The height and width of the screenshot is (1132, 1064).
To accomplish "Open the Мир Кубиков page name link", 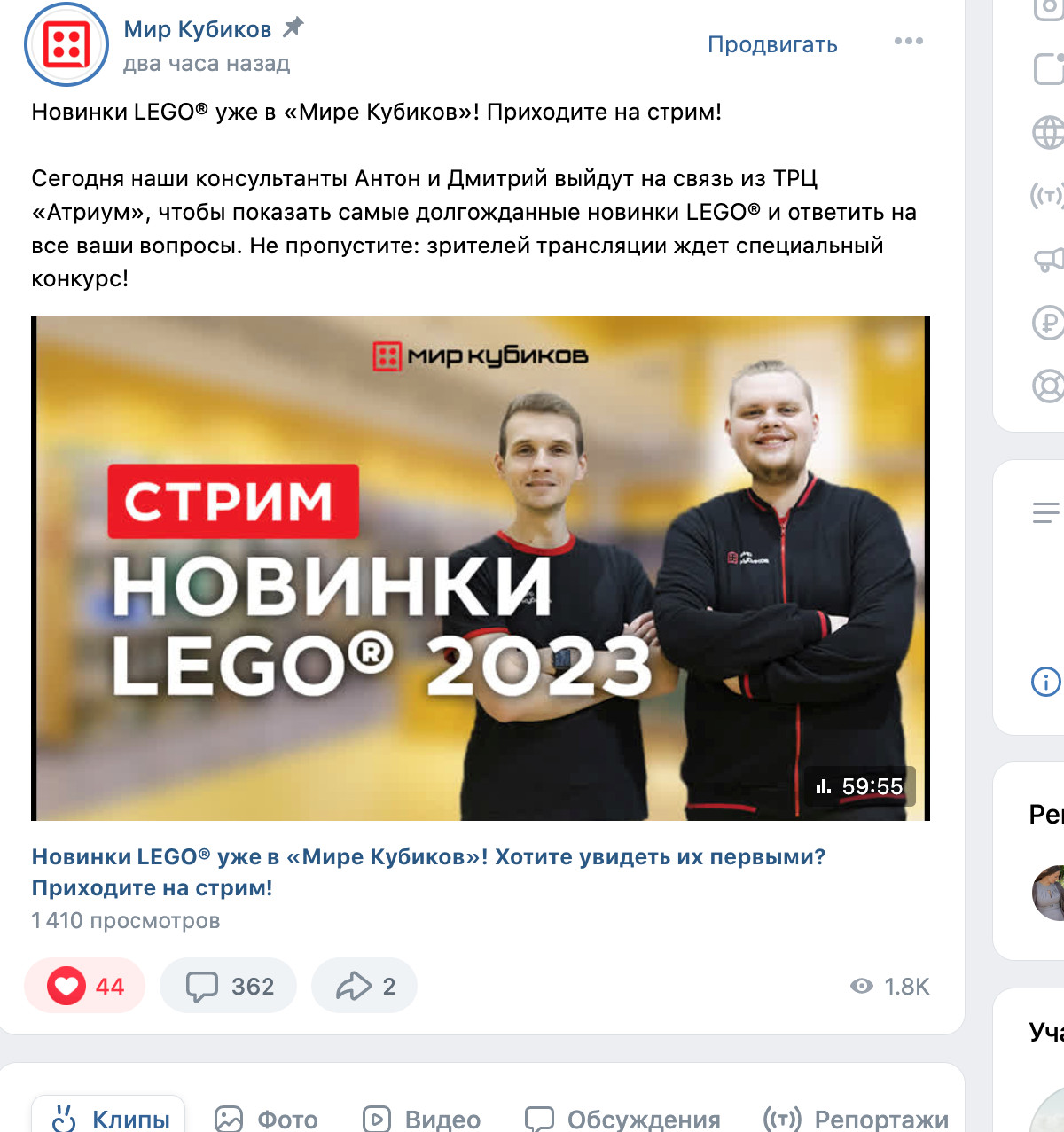I will click(197, 29).
